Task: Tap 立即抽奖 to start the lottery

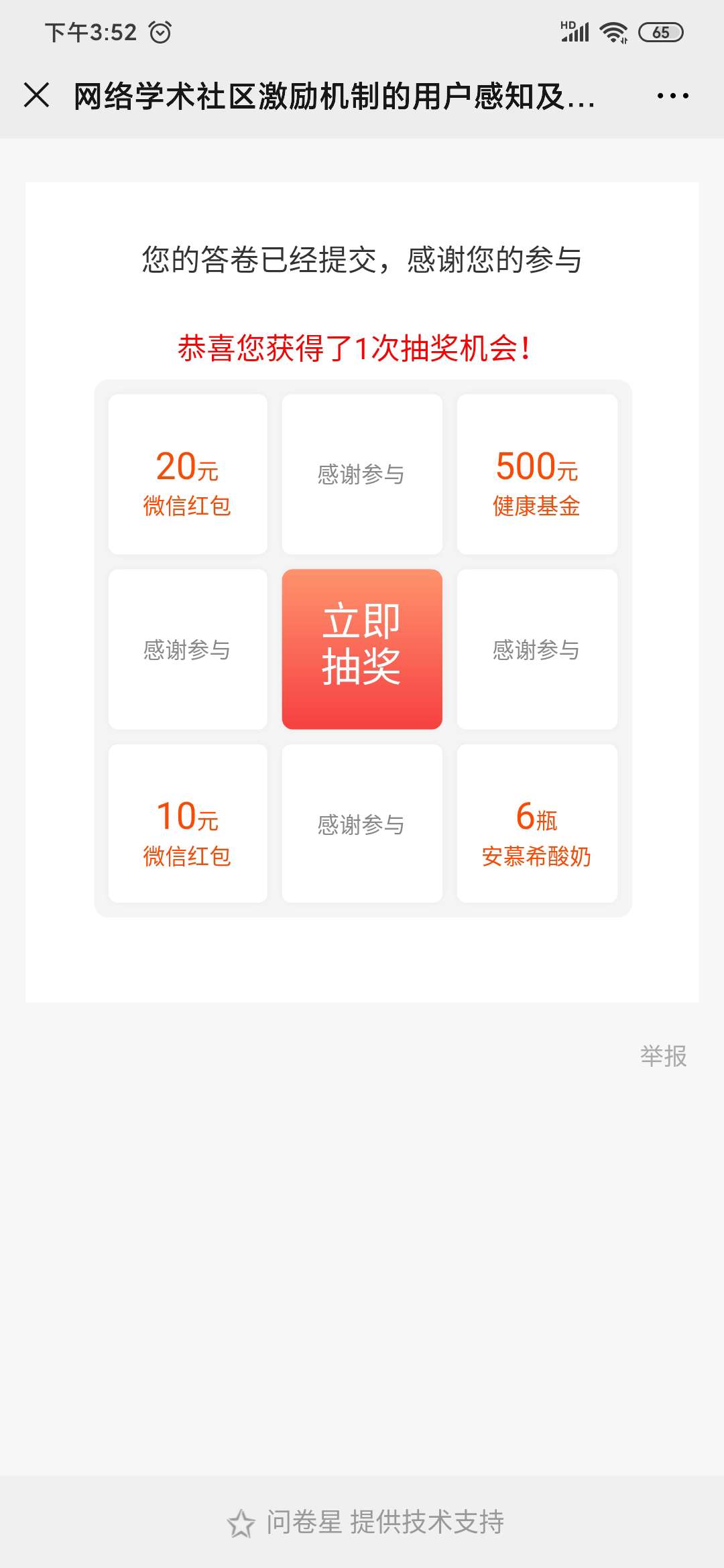Action: pyautogui.click(x=362, y=649)
